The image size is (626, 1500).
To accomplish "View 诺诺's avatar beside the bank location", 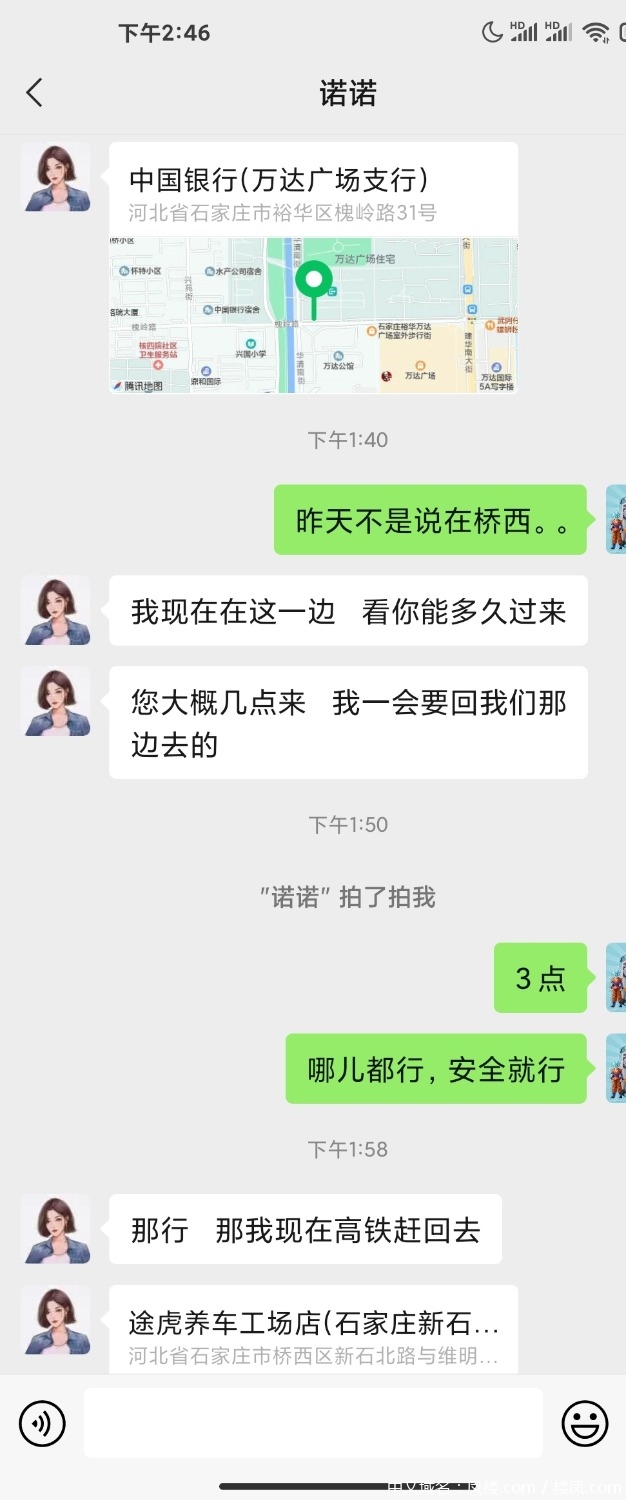I will [x=56, y=177].
